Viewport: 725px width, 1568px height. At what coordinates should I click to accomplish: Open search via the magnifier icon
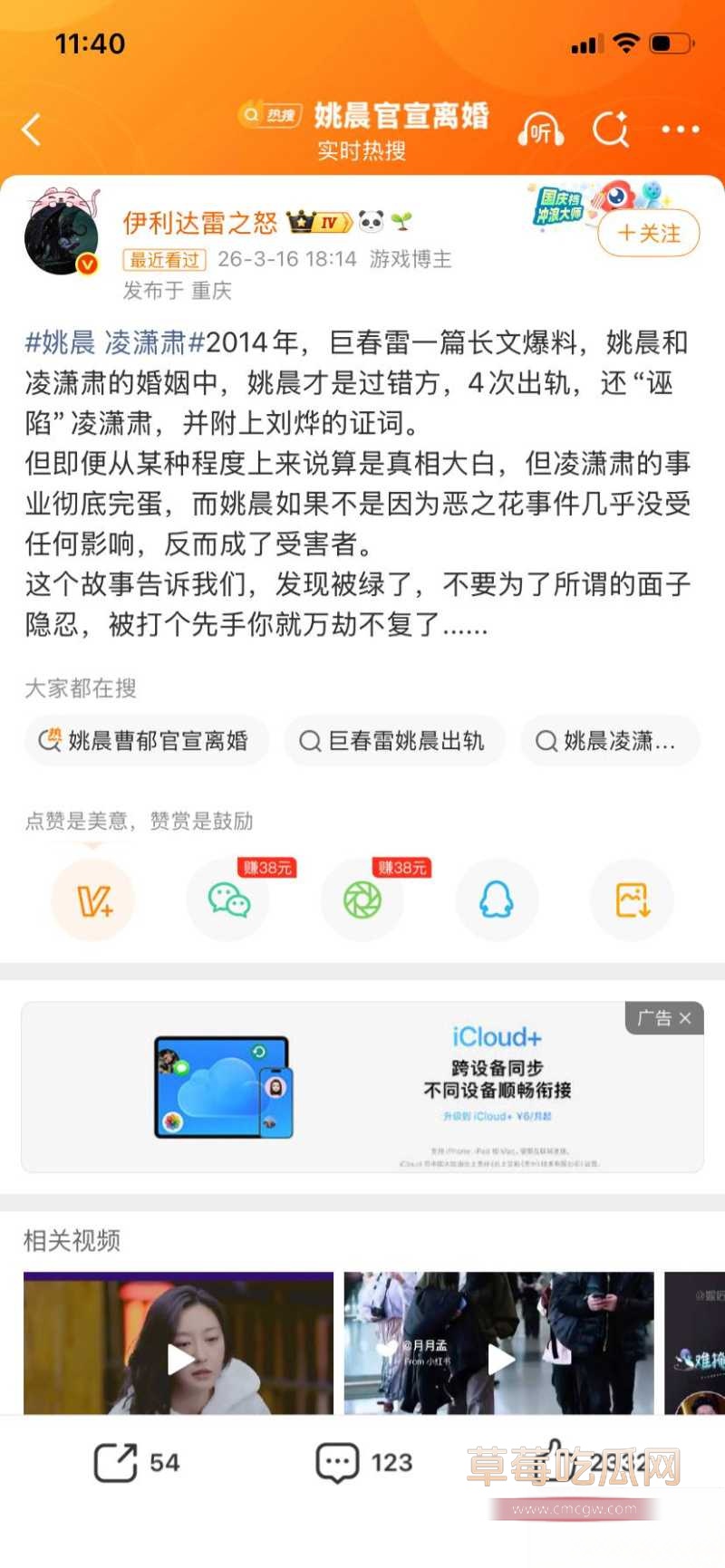click(x=612, y=129)
